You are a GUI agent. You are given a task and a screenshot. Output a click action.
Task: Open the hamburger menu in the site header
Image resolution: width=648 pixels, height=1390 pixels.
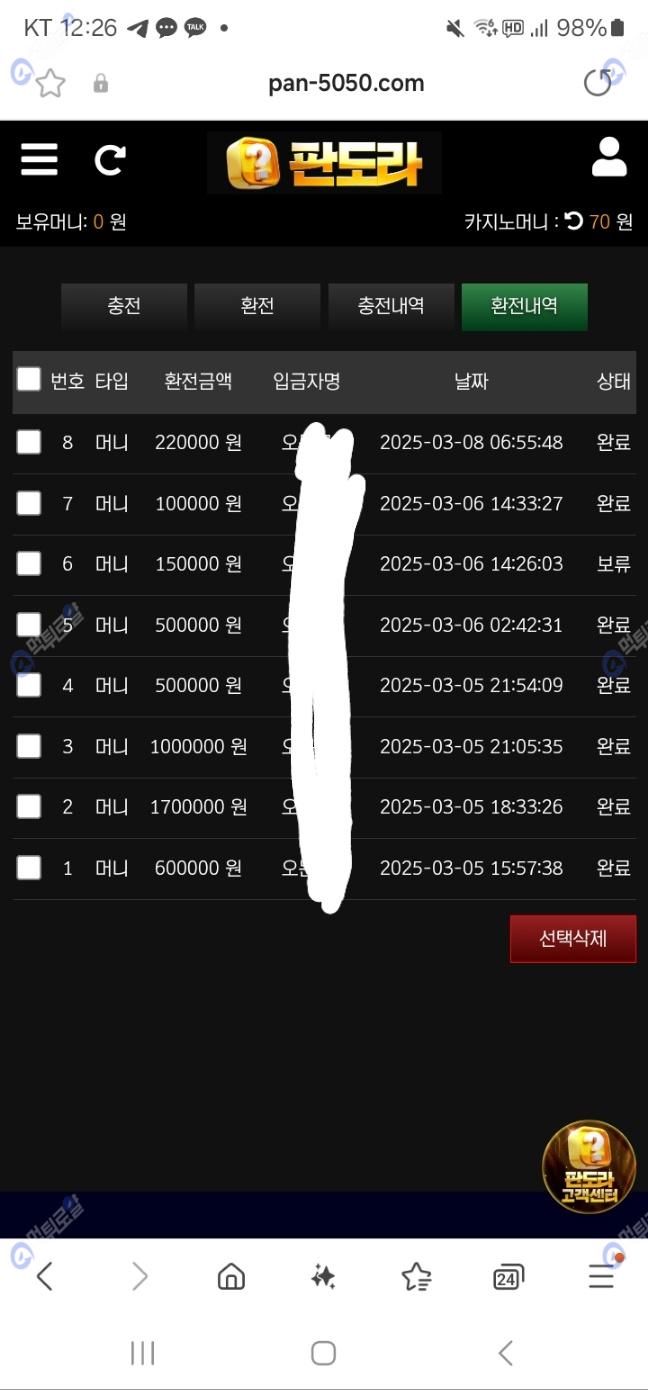39,160
